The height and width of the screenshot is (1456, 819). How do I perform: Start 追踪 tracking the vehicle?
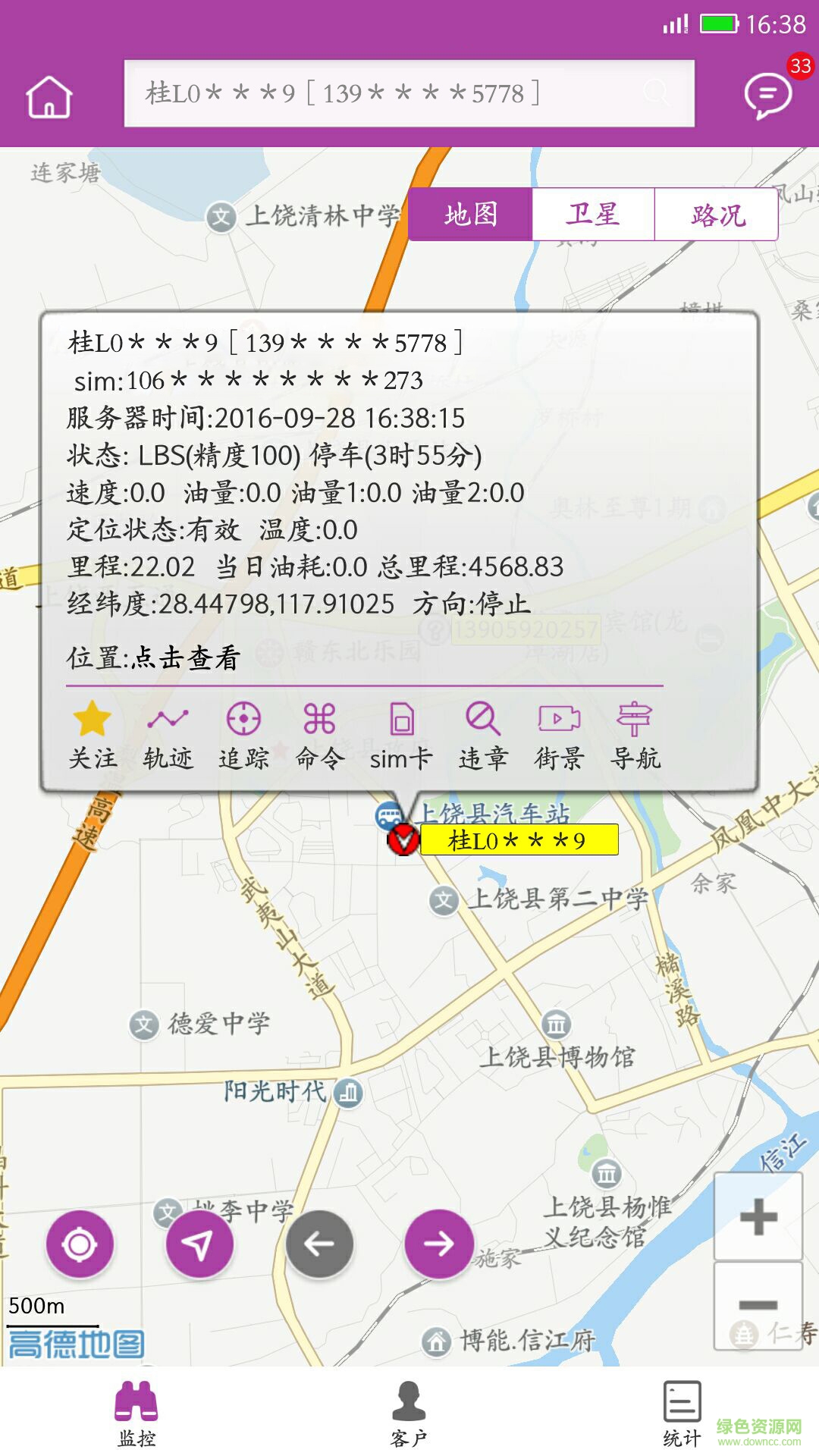[x=243, y=734]
